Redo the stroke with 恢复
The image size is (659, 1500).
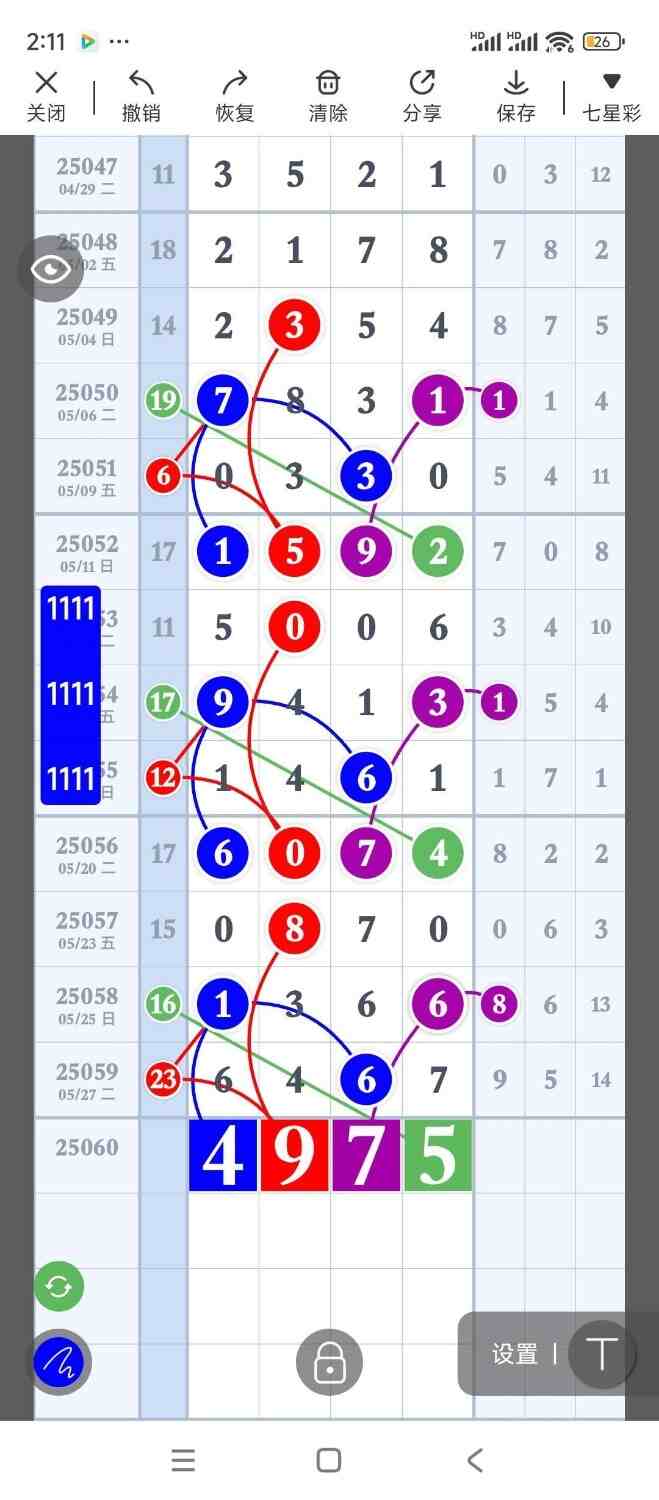tap(235, 95)
